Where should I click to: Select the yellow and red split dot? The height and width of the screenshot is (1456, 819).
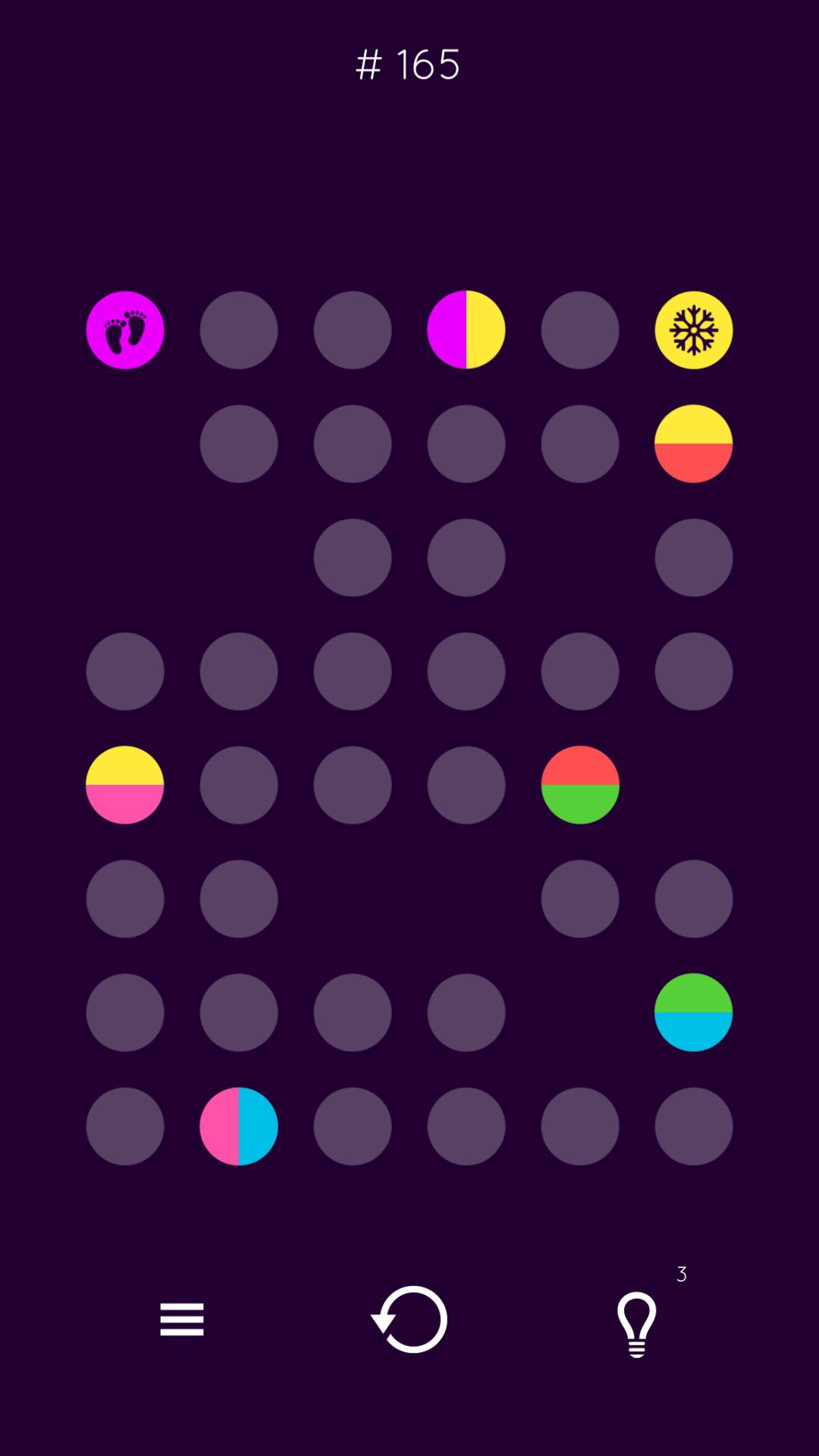(x=694, y=444)
